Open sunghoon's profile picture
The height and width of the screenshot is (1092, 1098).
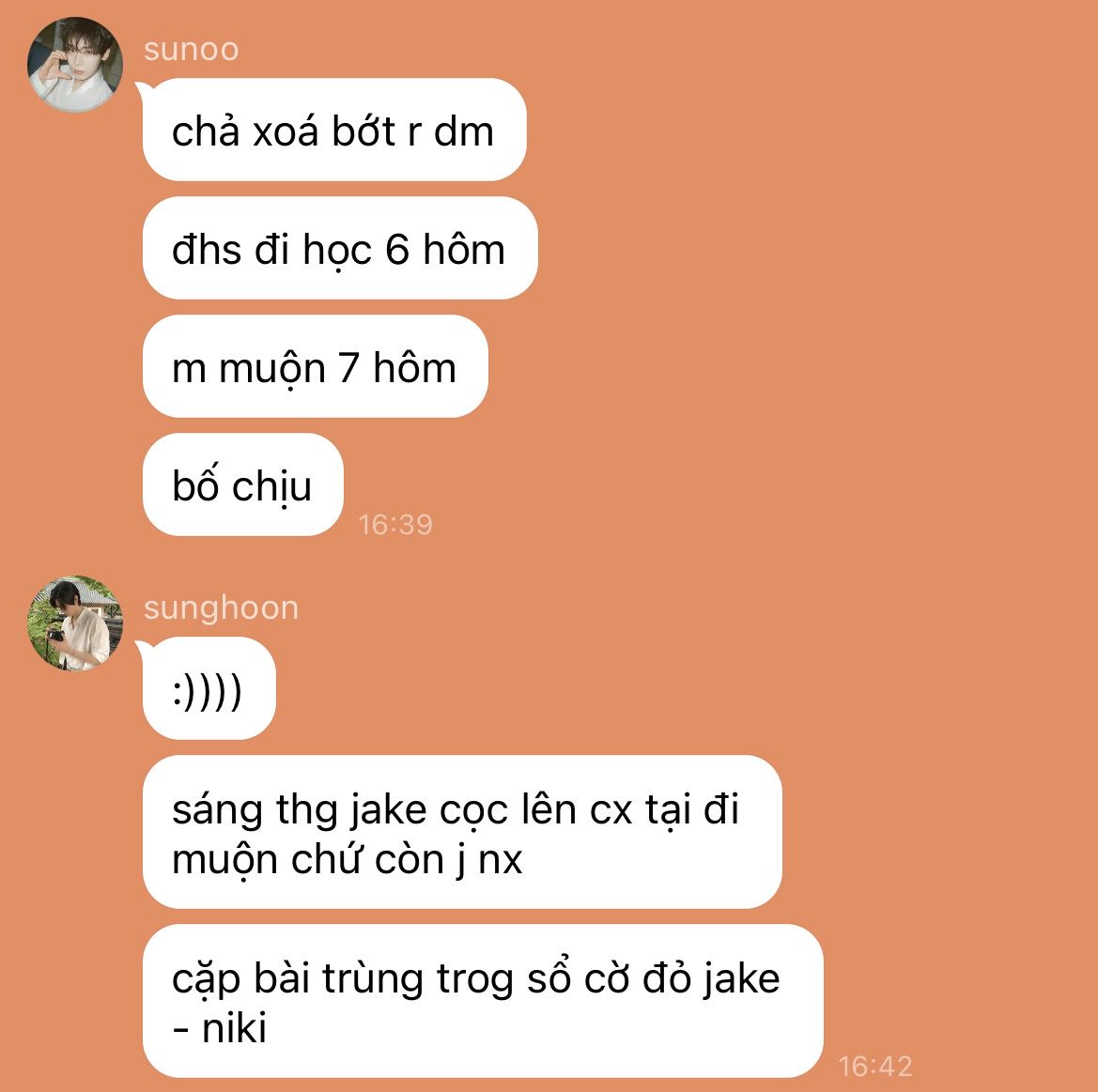[76, 623]
